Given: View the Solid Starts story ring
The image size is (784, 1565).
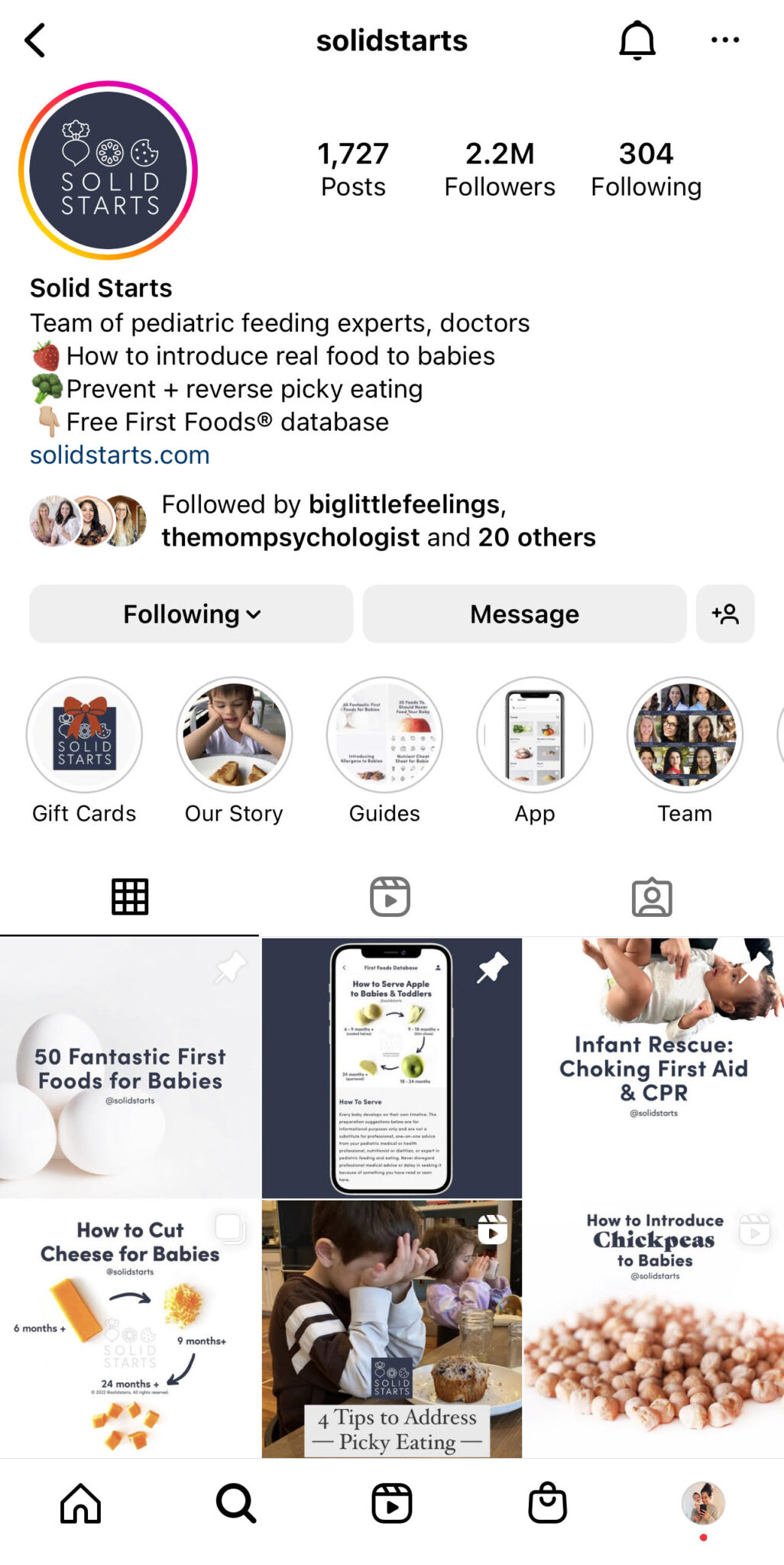Looking at the screenshot, I should tap(109, 170).
